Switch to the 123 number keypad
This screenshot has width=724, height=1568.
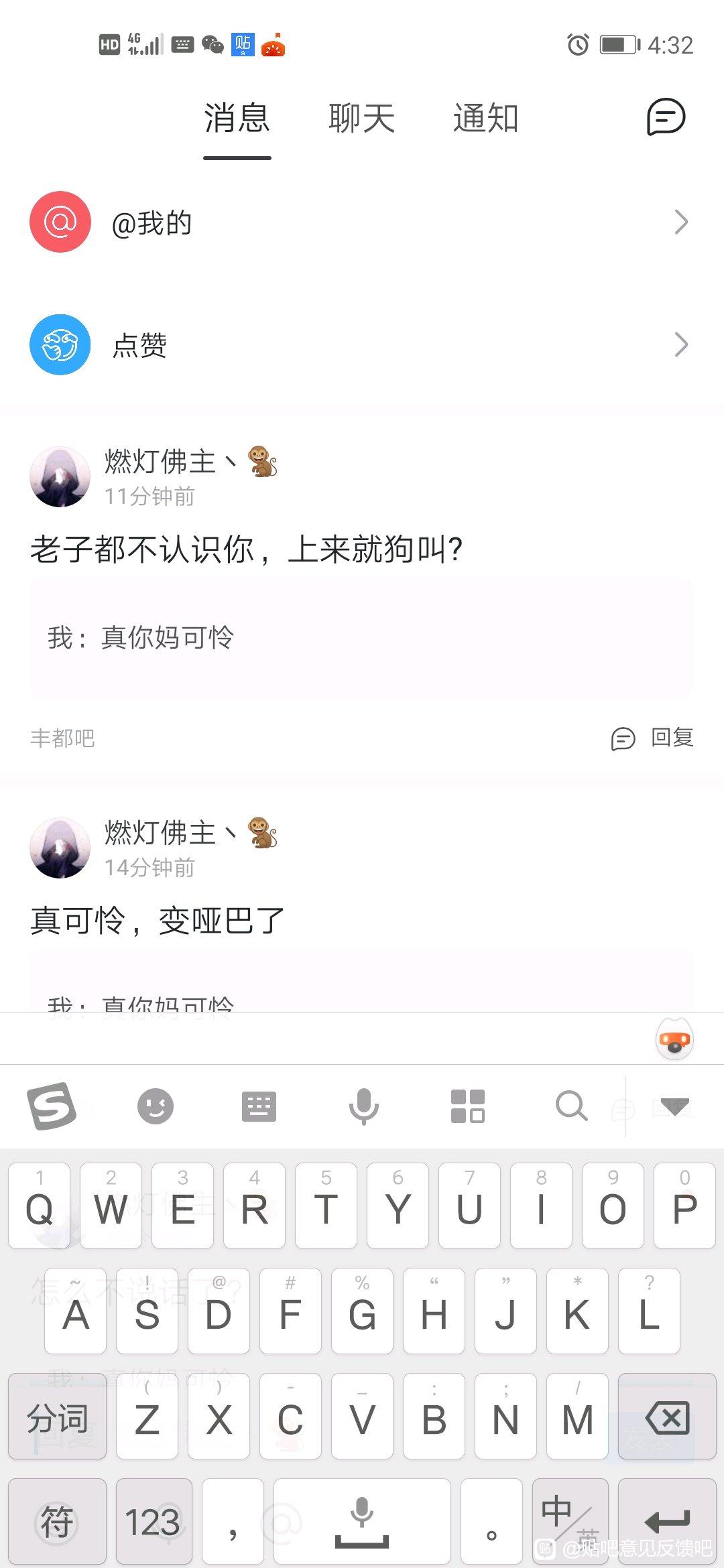[154, 1522]
